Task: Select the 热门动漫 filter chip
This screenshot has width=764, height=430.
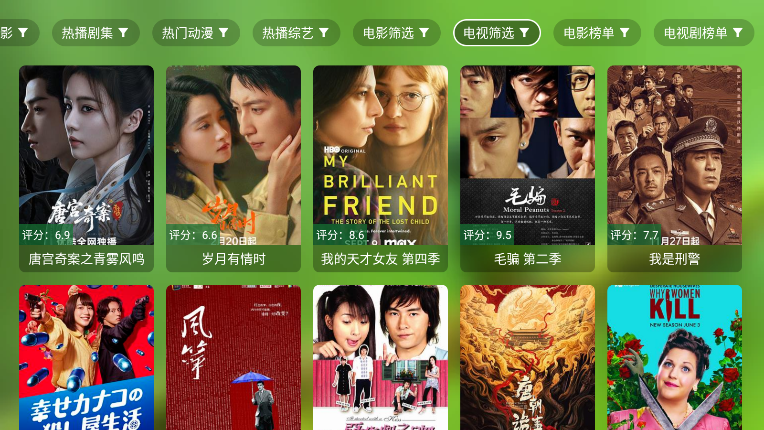Action: pyautogui.click(x=196, y=33)
